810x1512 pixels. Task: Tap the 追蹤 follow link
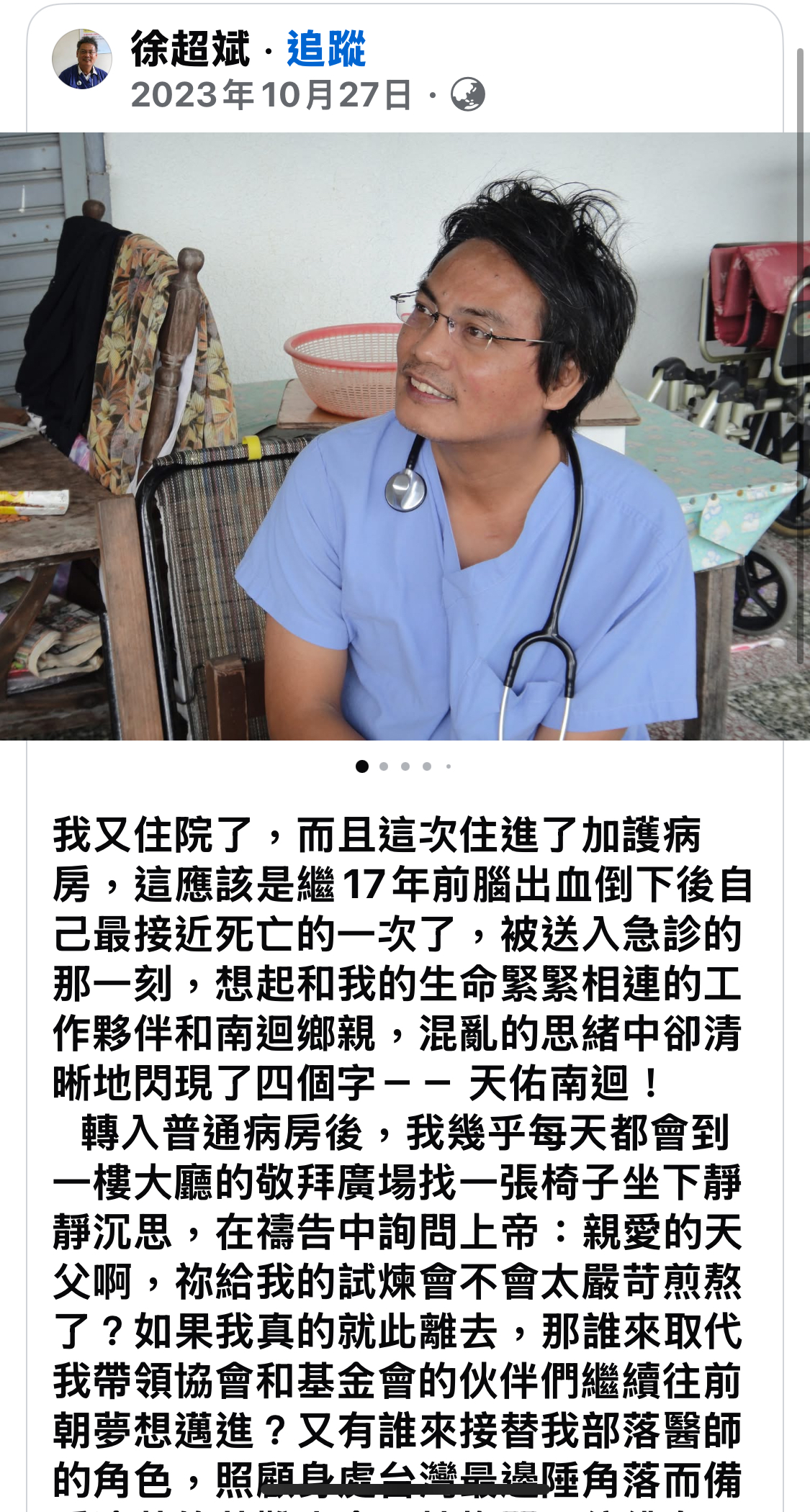(x=326, y=49)
